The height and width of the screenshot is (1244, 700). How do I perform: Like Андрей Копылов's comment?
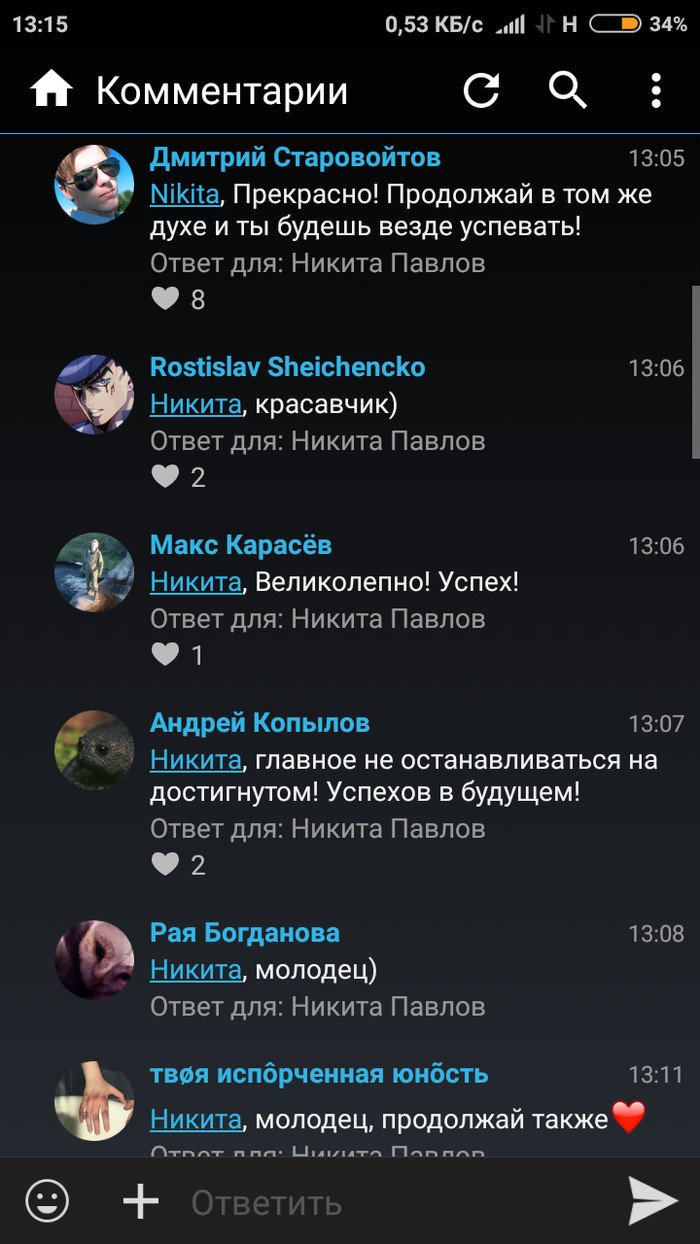[165, 865]
